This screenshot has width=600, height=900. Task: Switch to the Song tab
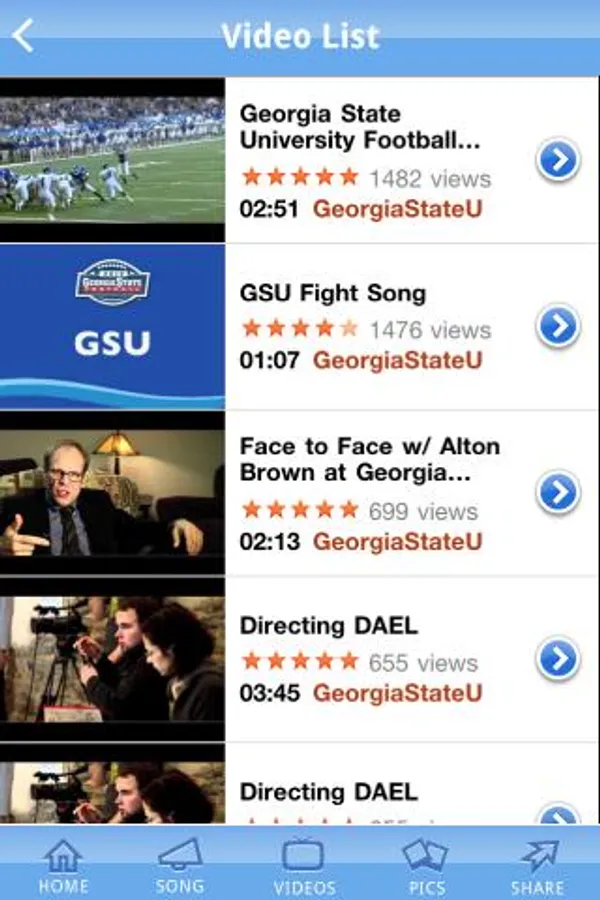coord(180,866)
